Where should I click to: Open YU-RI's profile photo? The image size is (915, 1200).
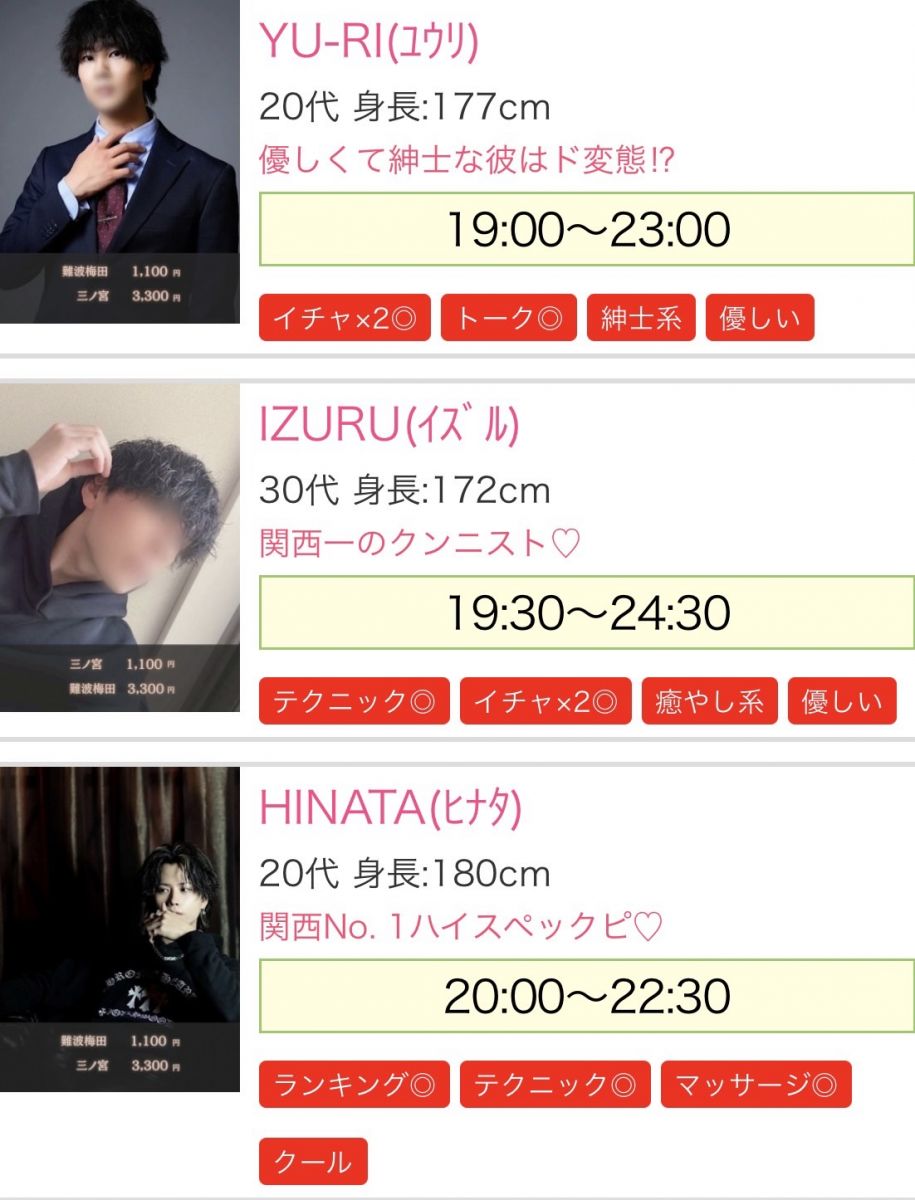119,160
